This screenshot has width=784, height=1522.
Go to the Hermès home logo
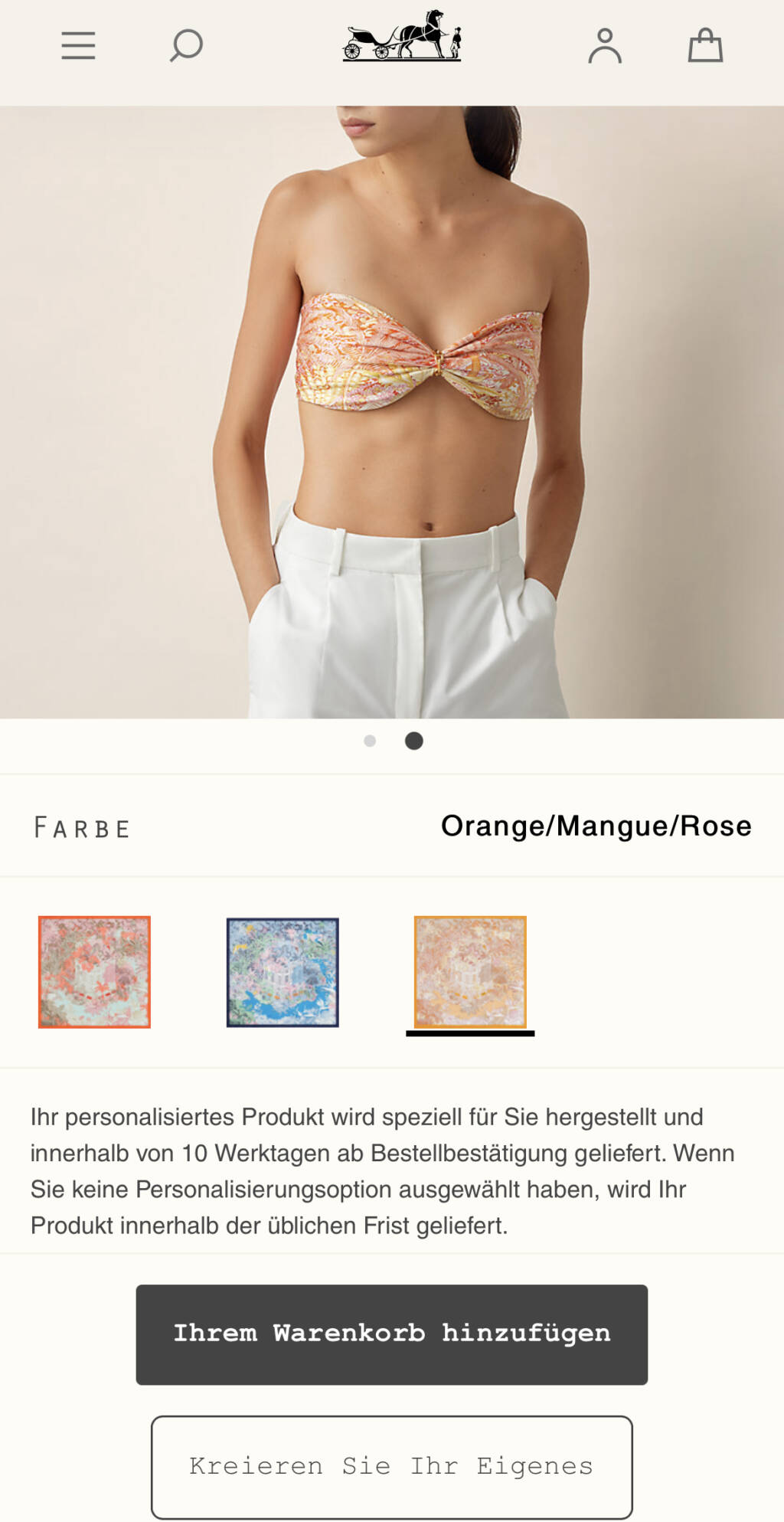point(402,36)
